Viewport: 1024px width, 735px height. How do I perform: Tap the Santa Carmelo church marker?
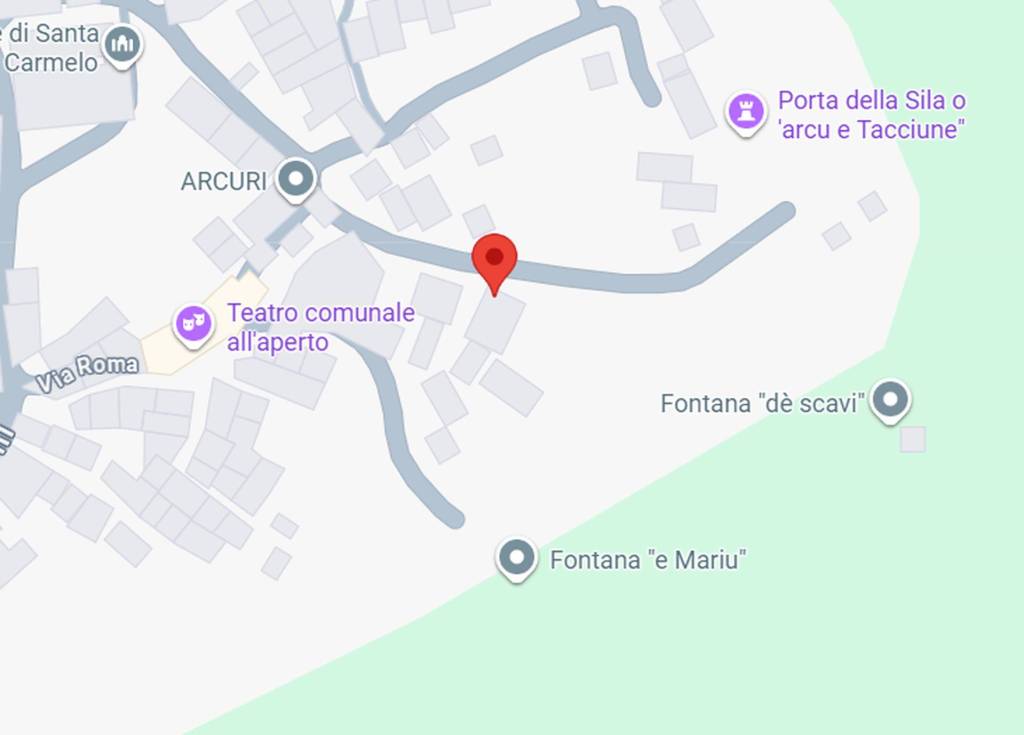(123, 44)
